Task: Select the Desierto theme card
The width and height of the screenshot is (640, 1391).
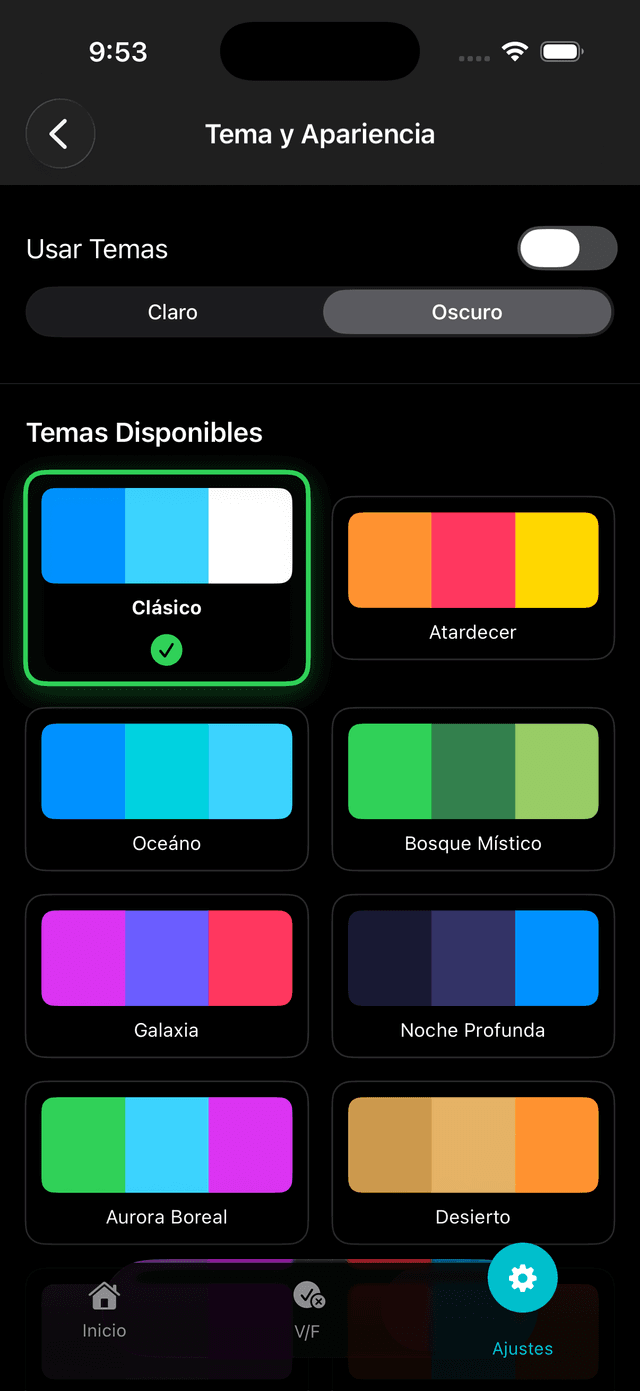Action: [473, 1162]
